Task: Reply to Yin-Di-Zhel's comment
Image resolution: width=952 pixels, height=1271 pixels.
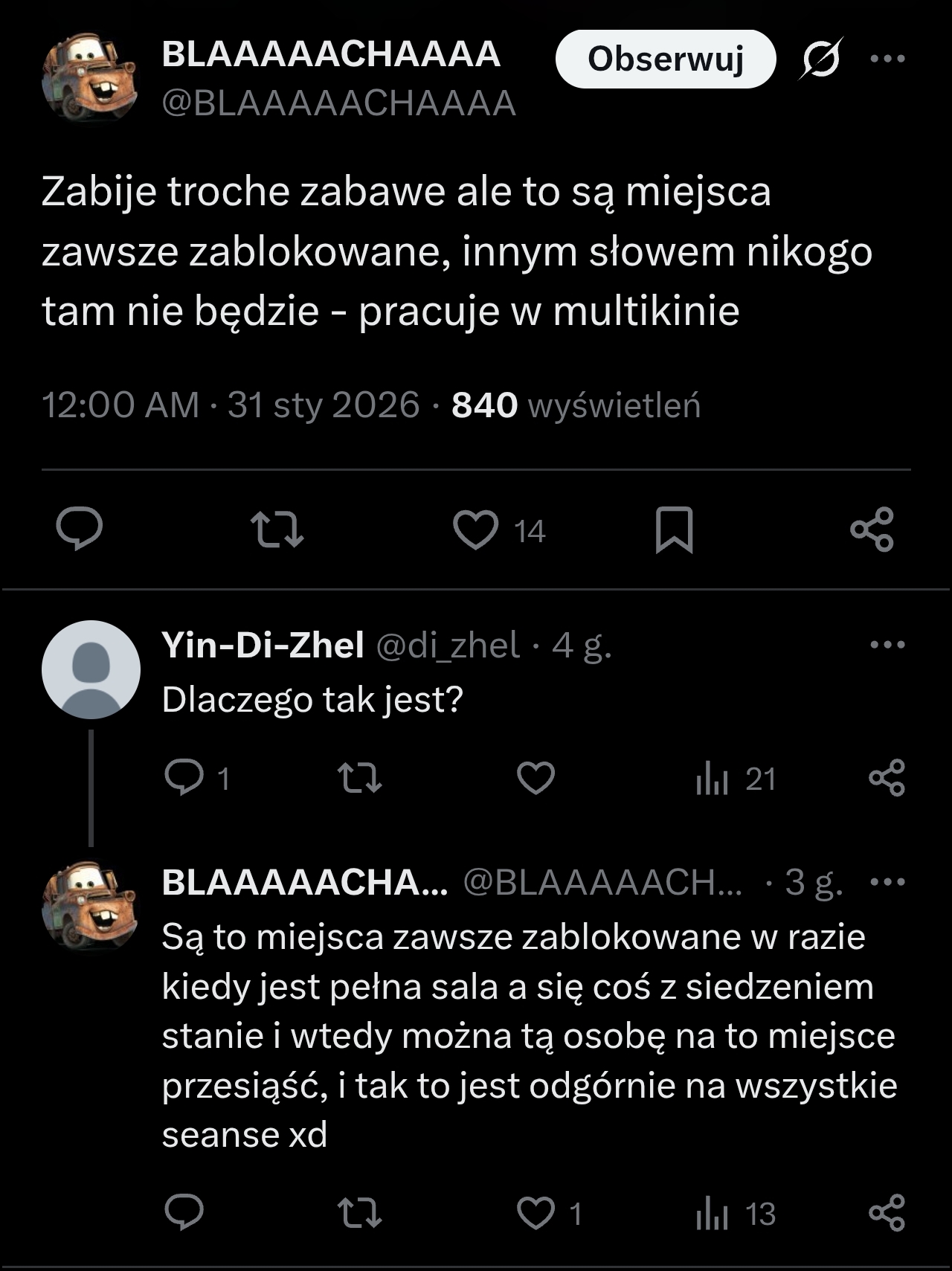Action: pos(184,778)
